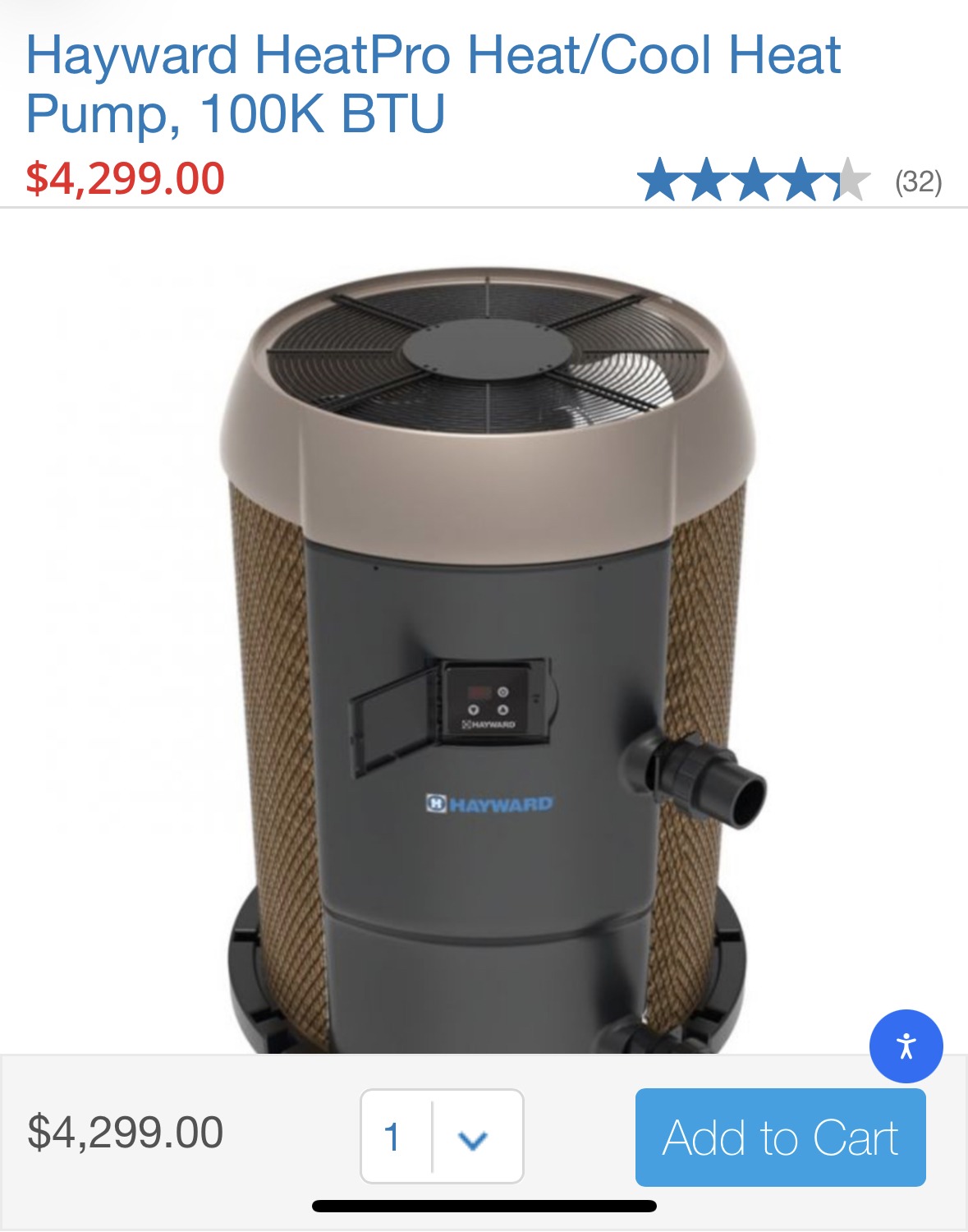This screenshot has height=1232, width=968.
Task: View the 32 customer reviews
Action: click(918, 182)
